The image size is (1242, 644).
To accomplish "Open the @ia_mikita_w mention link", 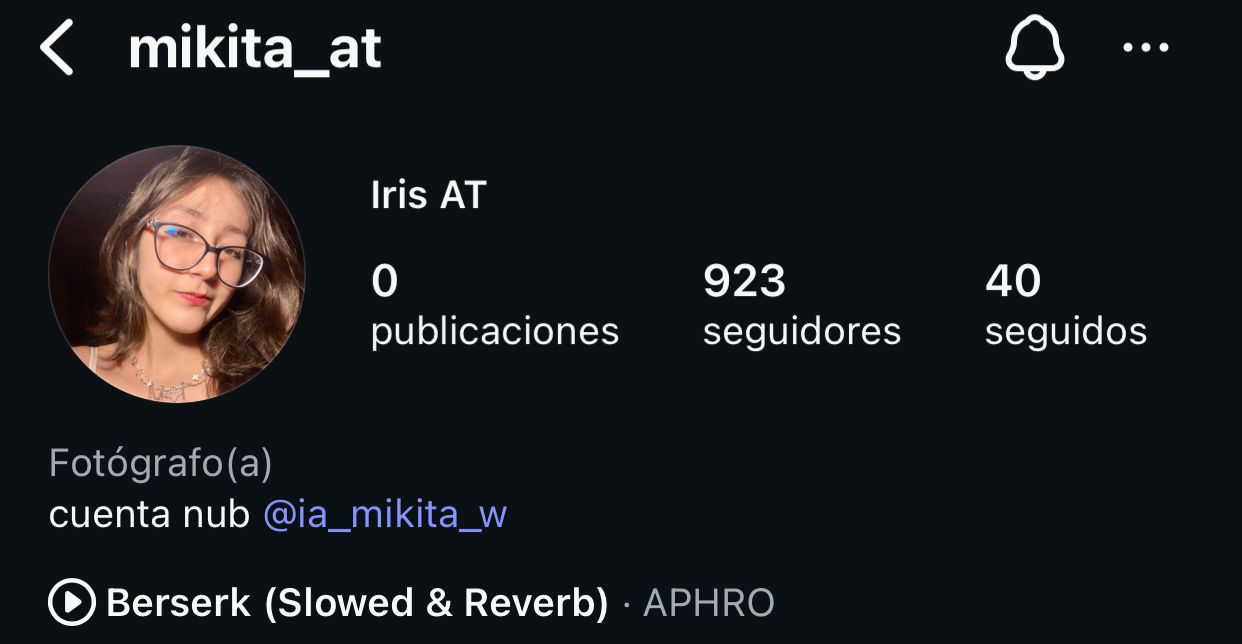I will tap(385, 514).
